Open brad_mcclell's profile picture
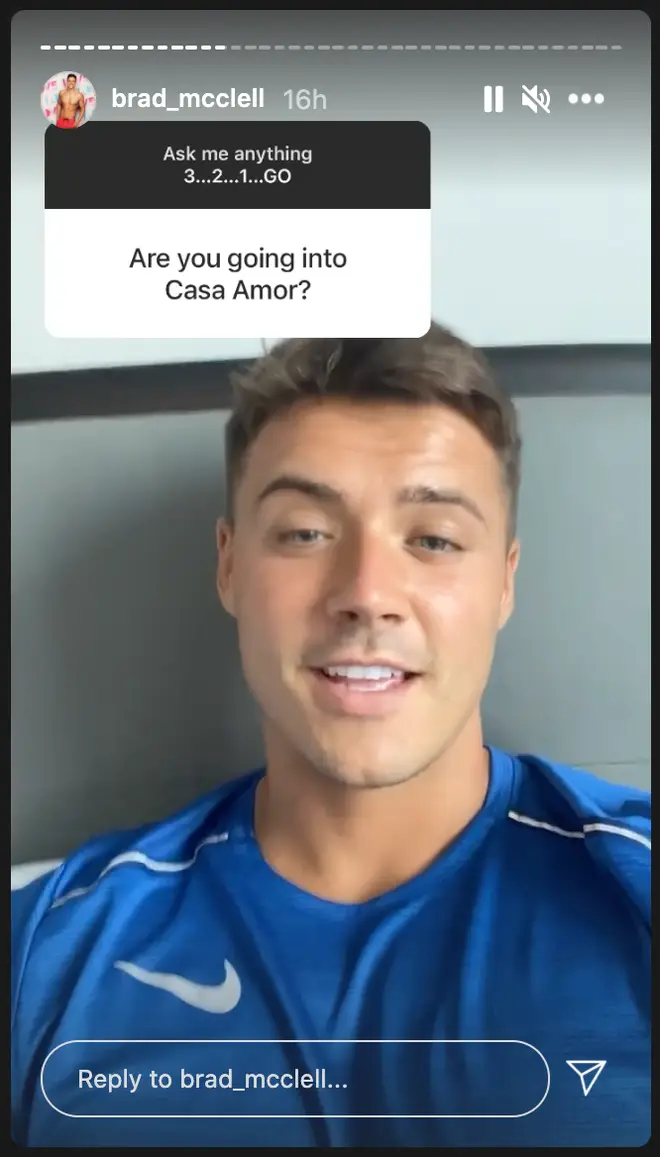The image size is (660, 1157). coord(68,100)
